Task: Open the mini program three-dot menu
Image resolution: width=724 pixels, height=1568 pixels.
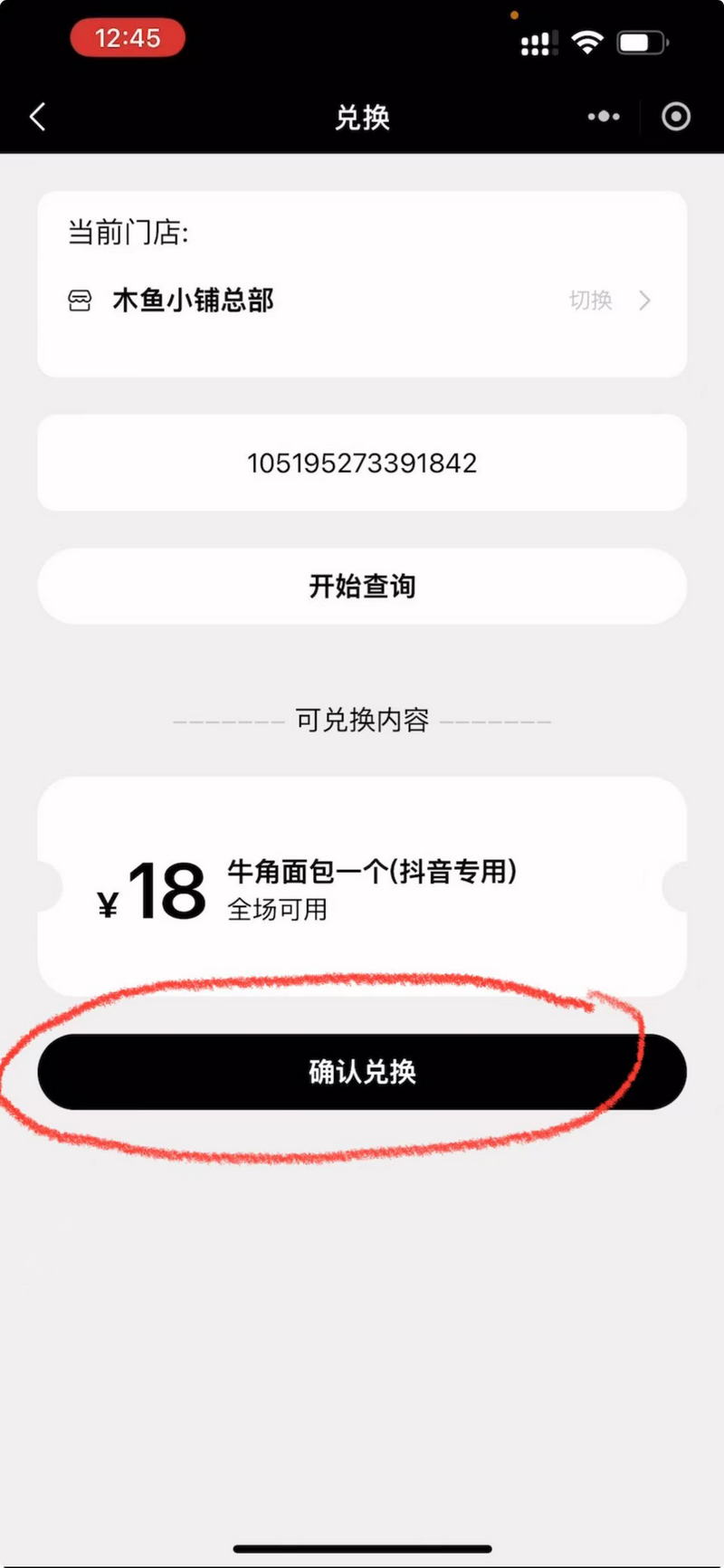Action: pyautogui.click(x=604, y=117)
